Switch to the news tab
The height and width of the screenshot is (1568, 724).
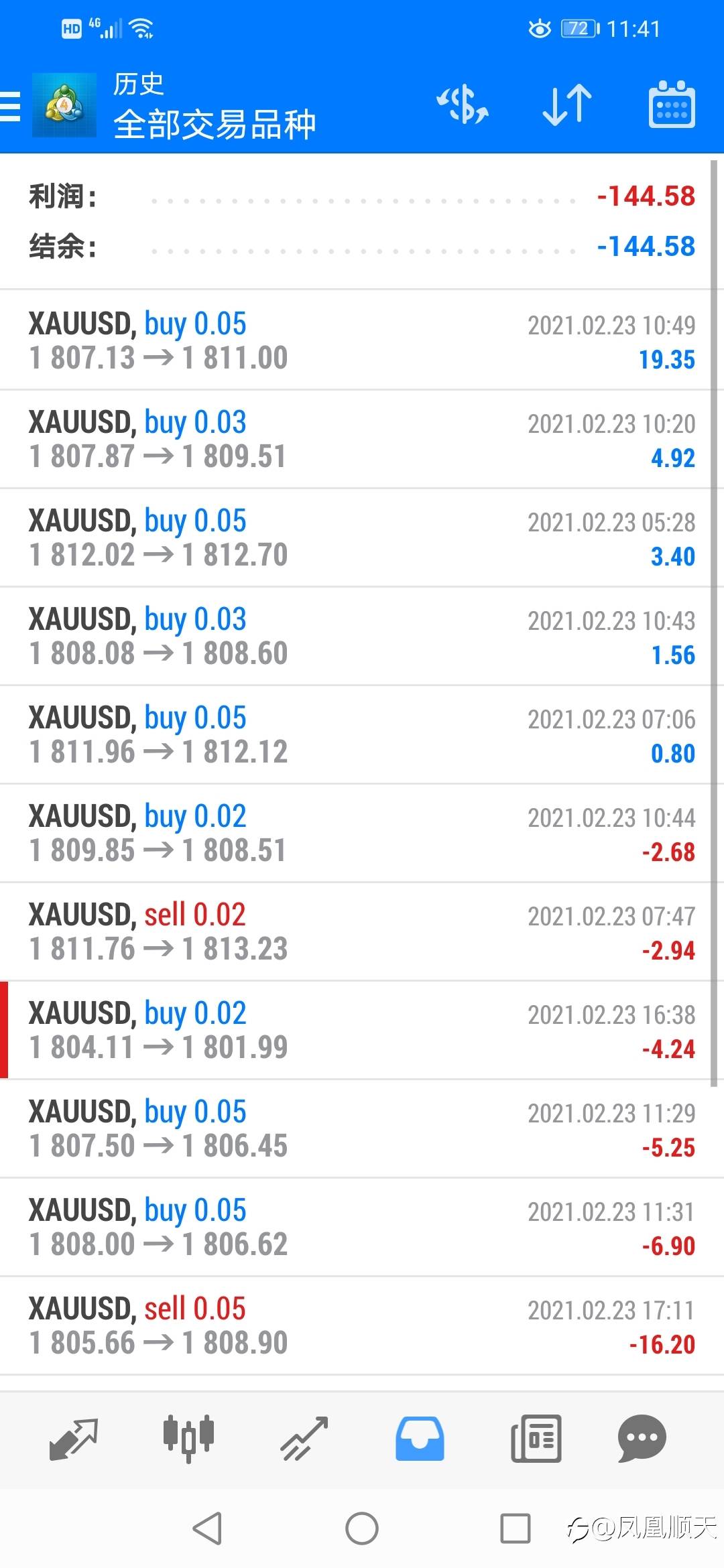[x=536, y=1438]
